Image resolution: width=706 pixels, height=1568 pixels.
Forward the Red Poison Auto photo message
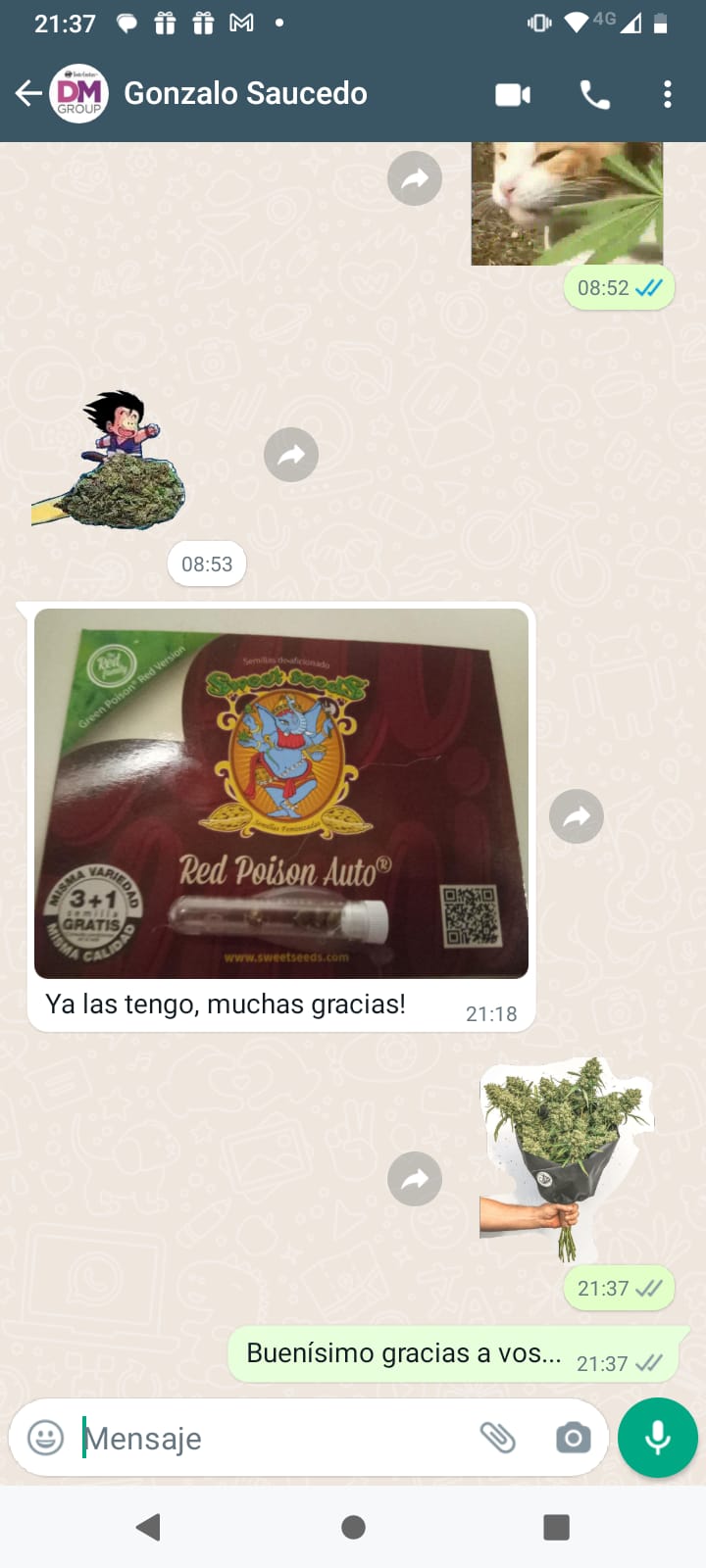[577, 816]
